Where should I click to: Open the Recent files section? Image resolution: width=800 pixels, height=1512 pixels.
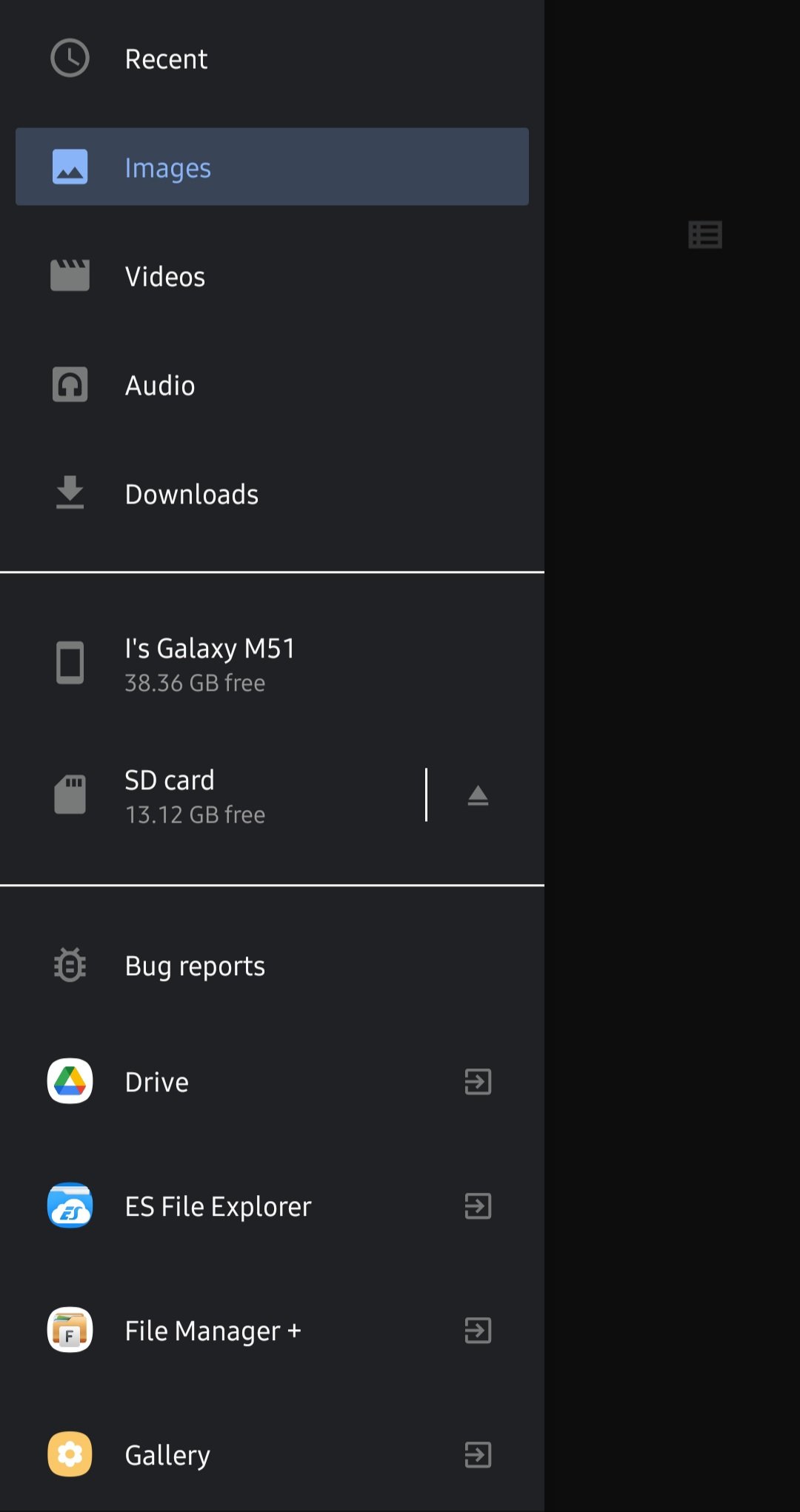[272, 58]
